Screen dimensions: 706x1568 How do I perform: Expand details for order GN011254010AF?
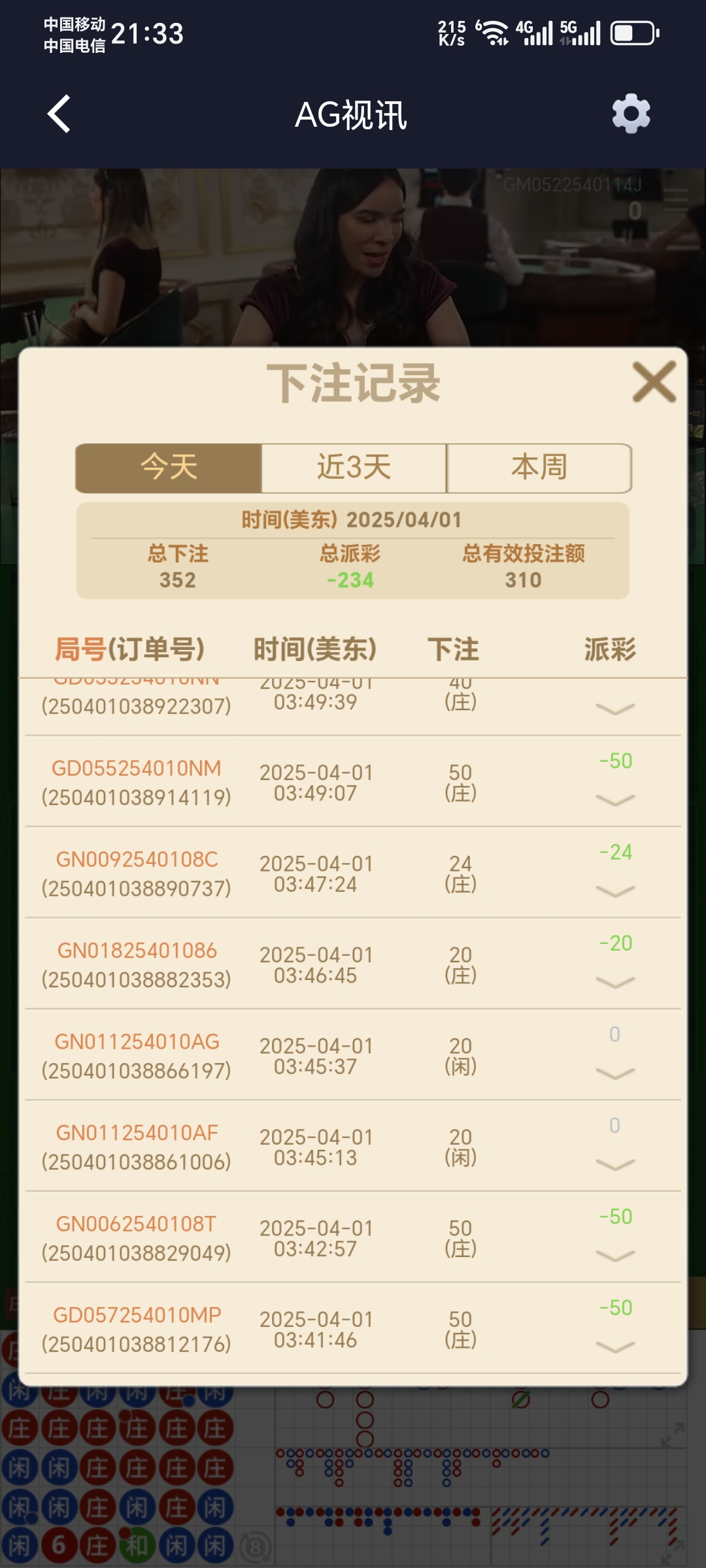pos(615,1165)
